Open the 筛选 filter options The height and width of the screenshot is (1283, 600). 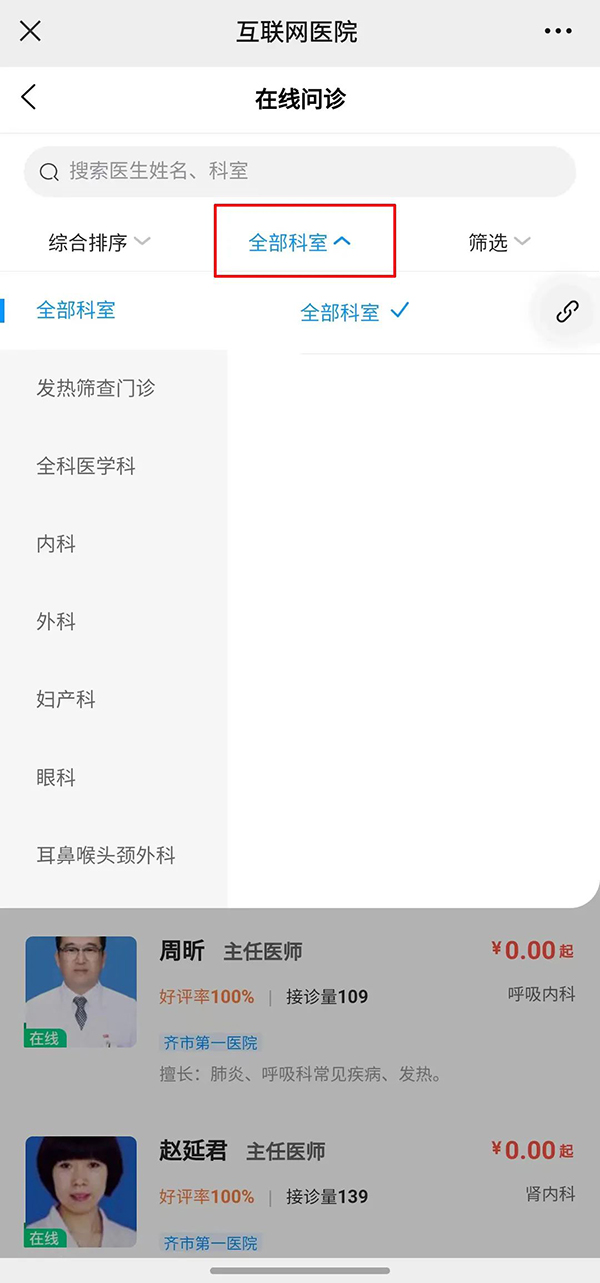point(500,242)
